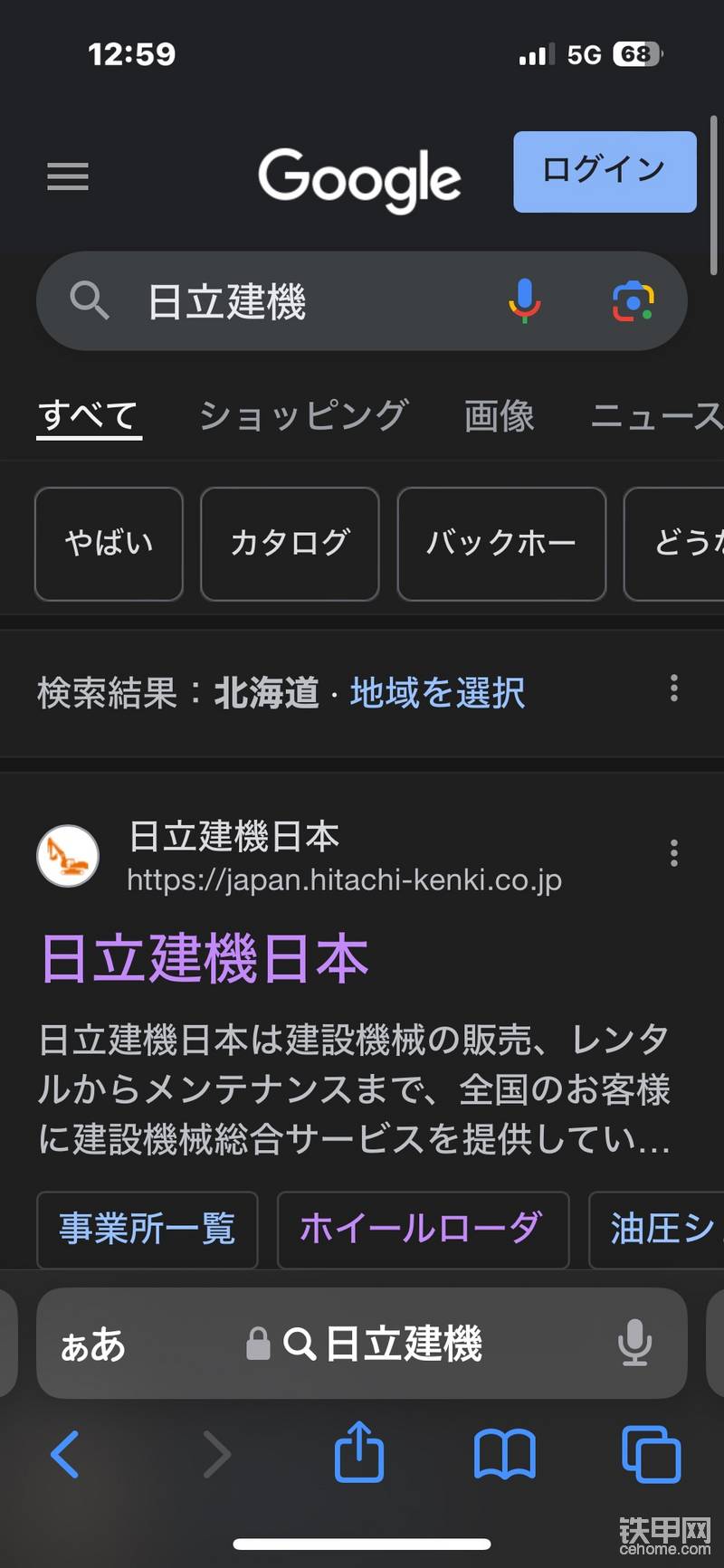Open the Safari tabs overview

pos(651,1453)
